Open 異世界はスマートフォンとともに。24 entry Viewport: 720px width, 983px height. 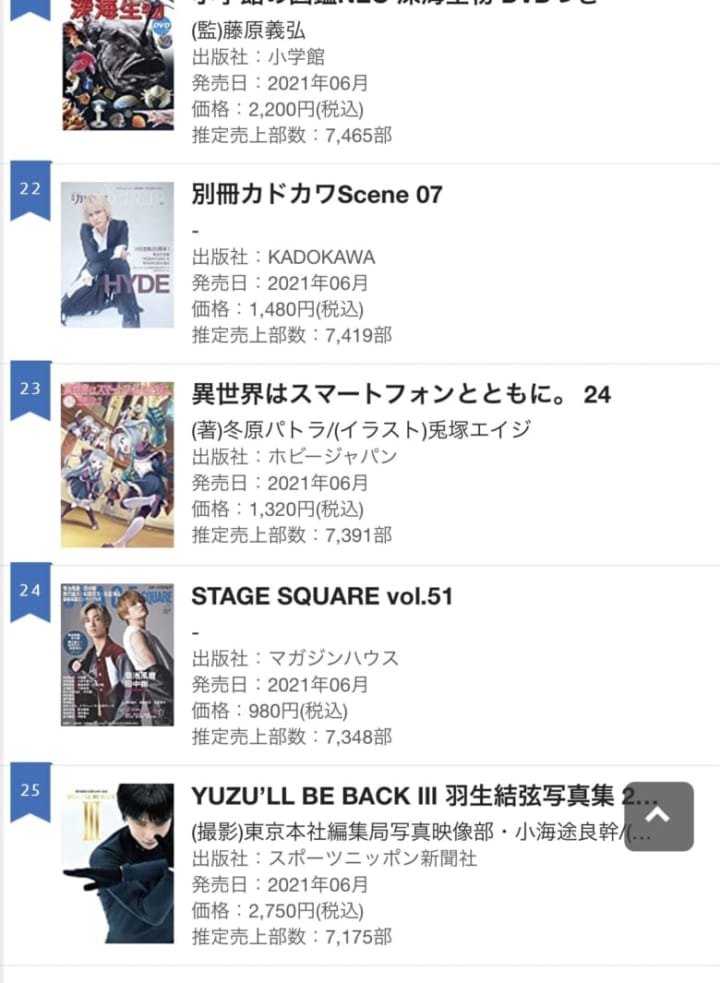[x=400, y=395]
